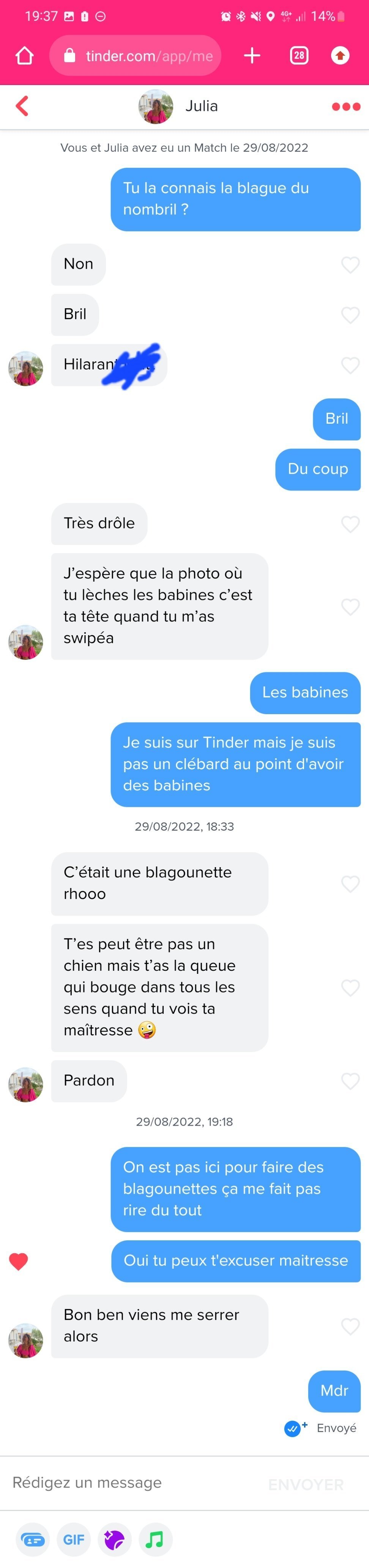Image resolution: width=369 pixels, height=1568 pixels.
Task: Open a new browser tab
Action: [x=252, y=56]
